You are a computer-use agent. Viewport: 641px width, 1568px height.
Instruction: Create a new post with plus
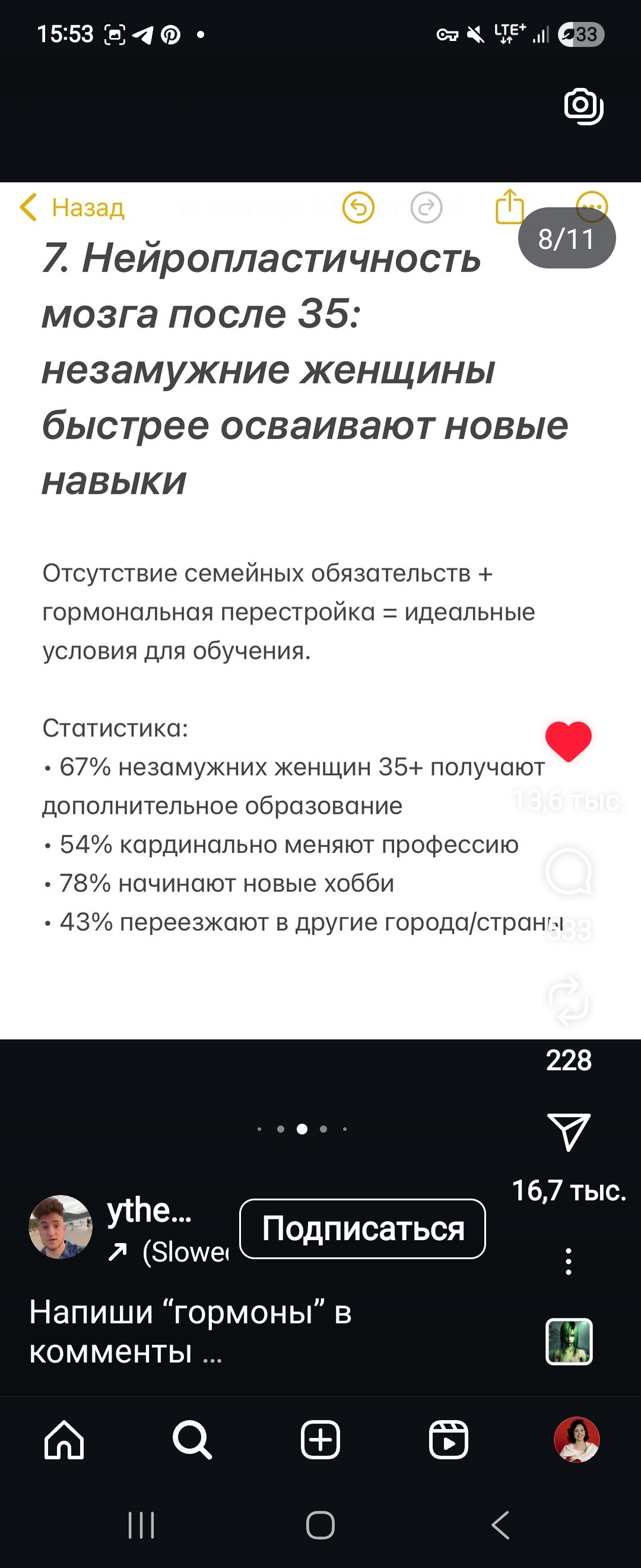320,1440
